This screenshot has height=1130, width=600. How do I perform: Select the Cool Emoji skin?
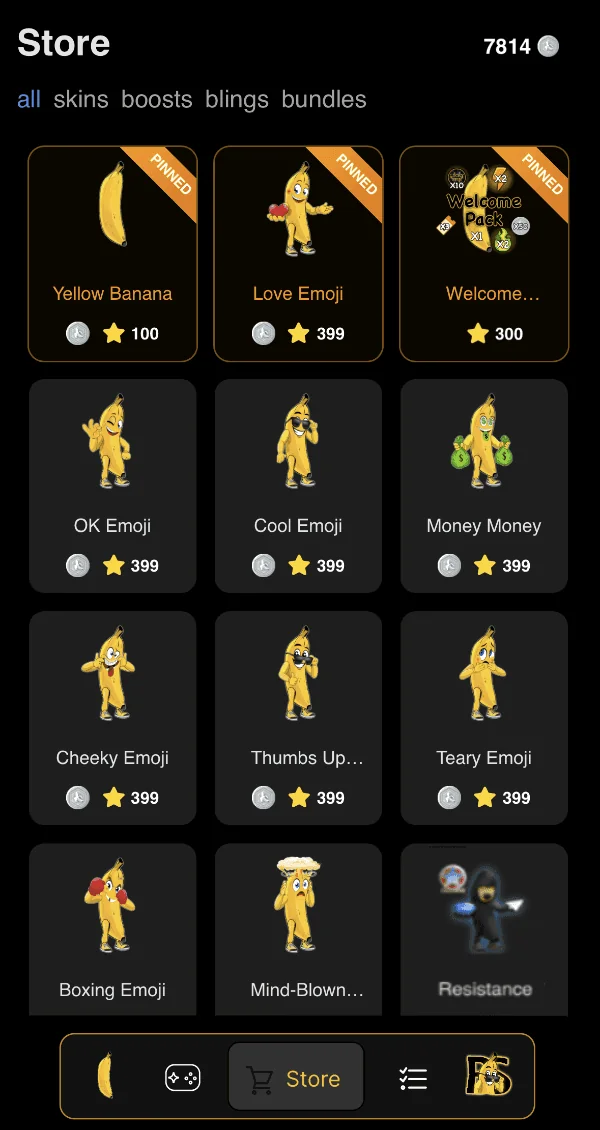(x=298, y=486)
